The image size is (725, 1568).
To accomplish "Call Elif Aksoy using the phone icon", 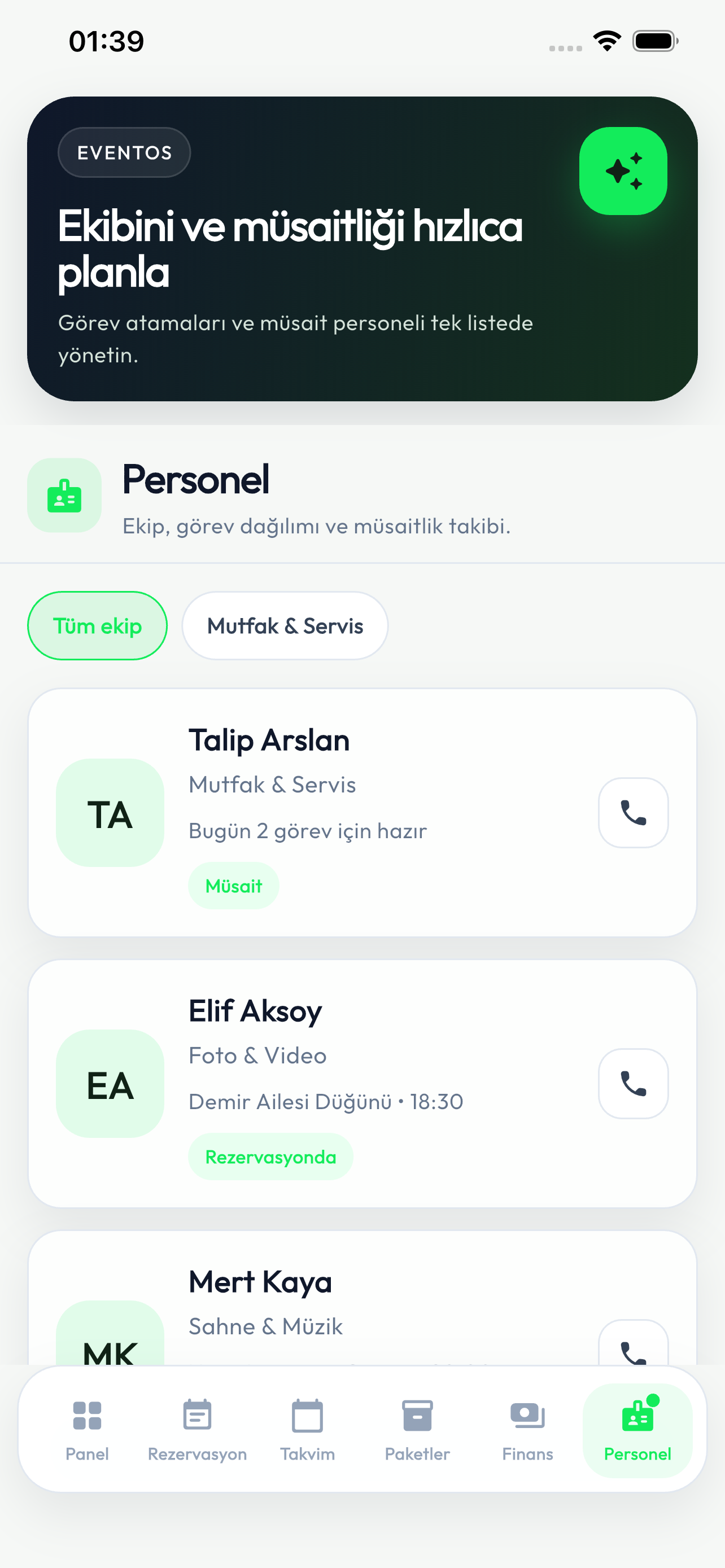I will click(633, 1084).
